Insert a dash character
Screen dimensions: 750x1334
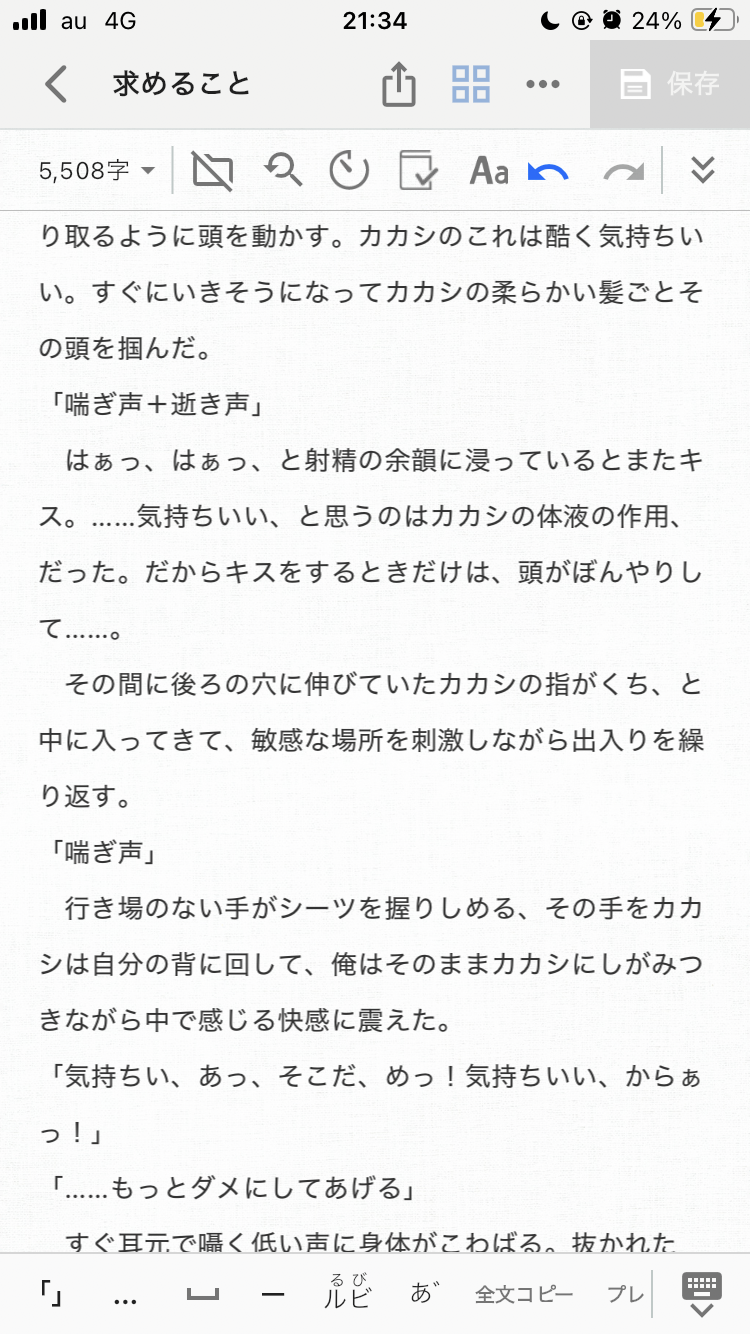[273, 1295]
